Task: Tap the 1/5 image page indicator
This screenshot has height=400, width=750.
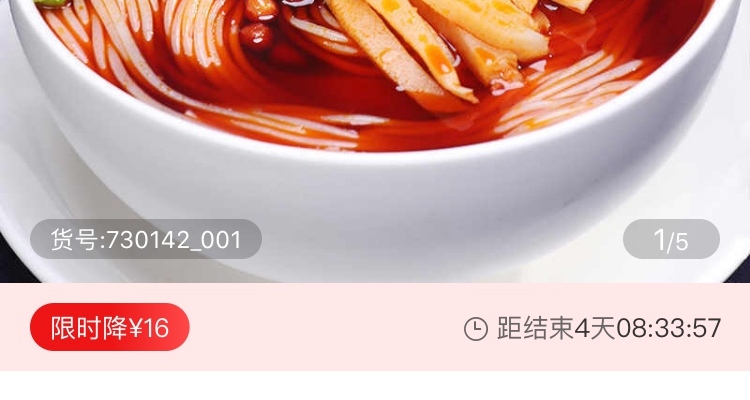Action: [x=671, y=240]
